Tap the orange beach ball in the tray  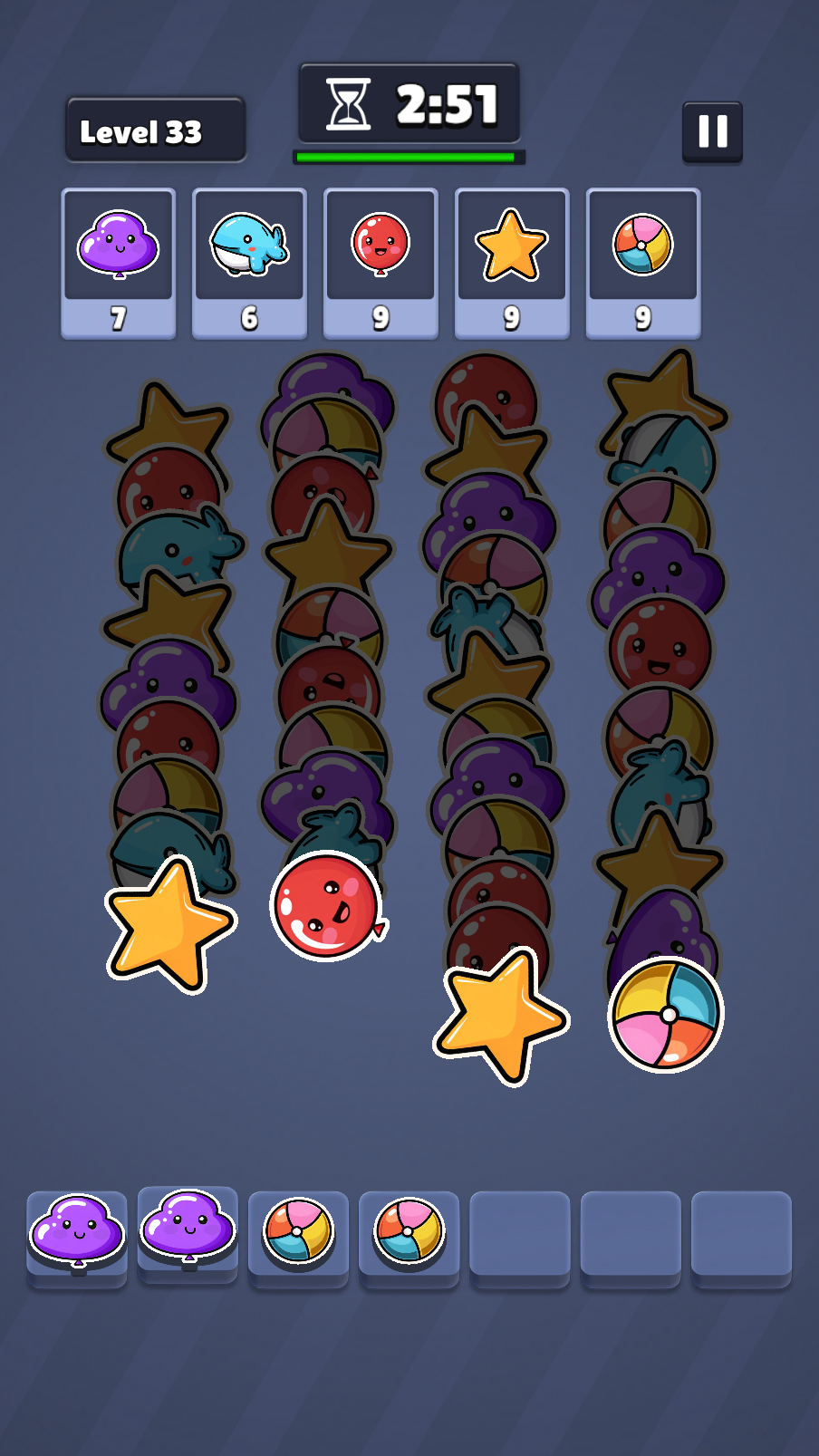tap(299, 1234)
